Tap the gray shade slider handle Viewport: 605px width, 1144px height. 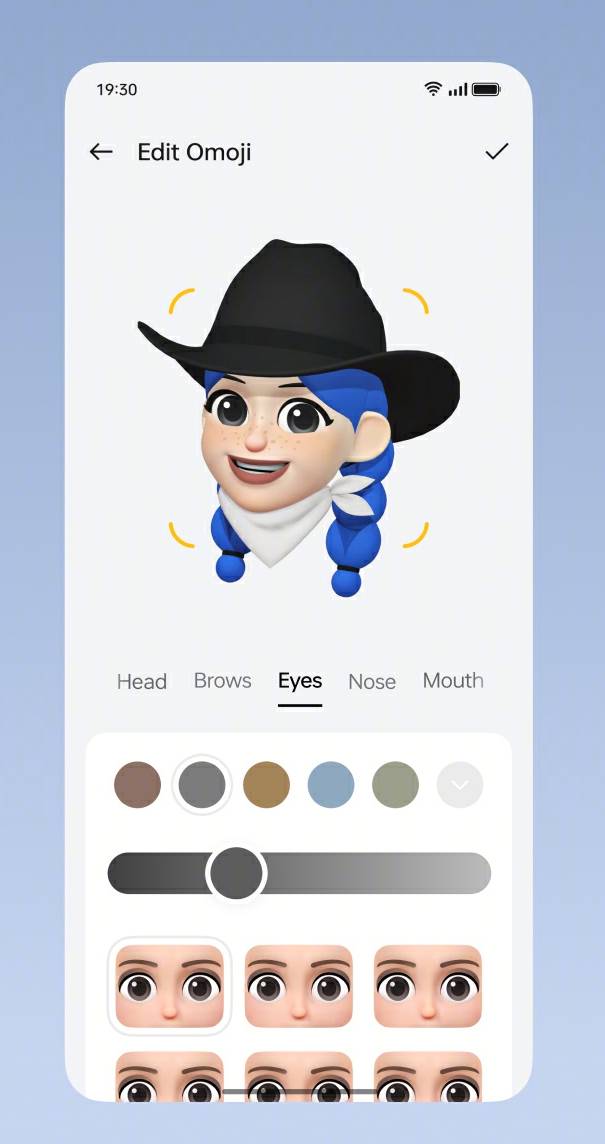coord(236,873)
